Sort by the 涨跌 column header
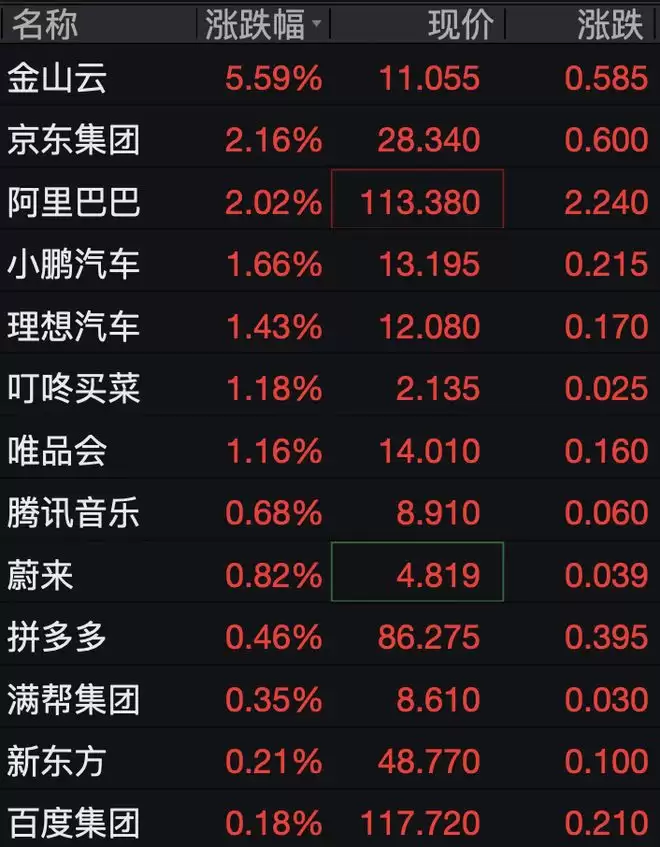Screen dimensions: 660x847 tap(582, 24)
